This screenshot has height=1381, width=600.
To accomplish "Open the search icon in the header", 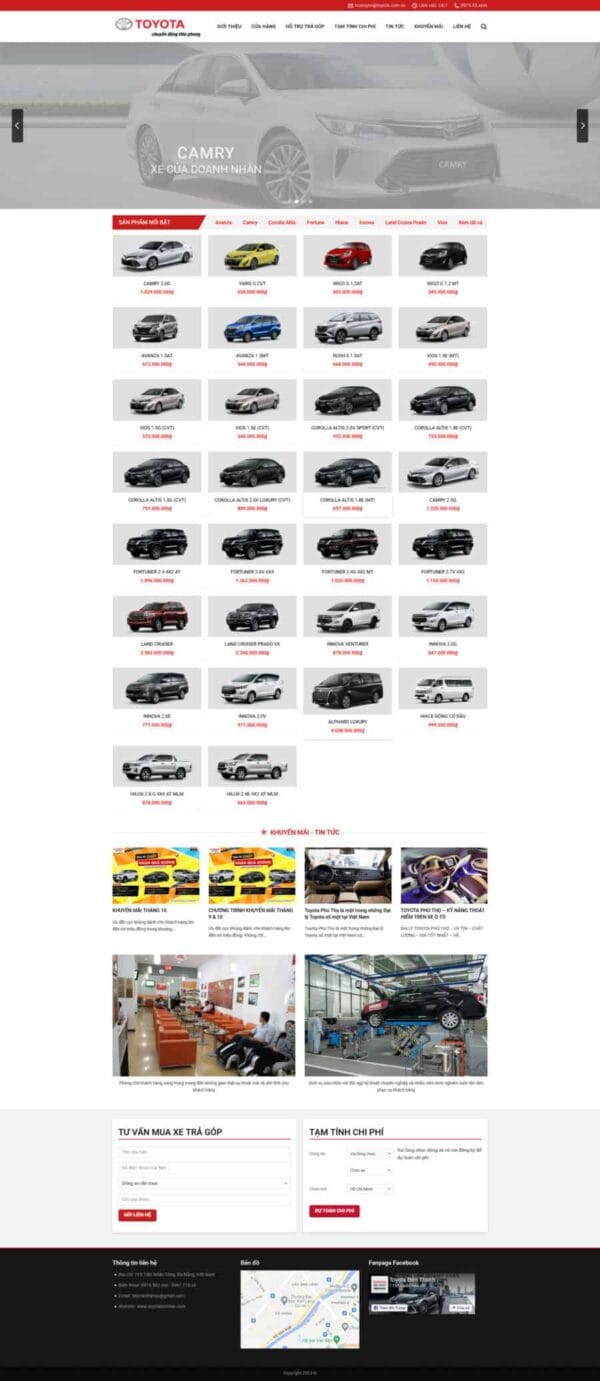I will (x=484, y=27).
